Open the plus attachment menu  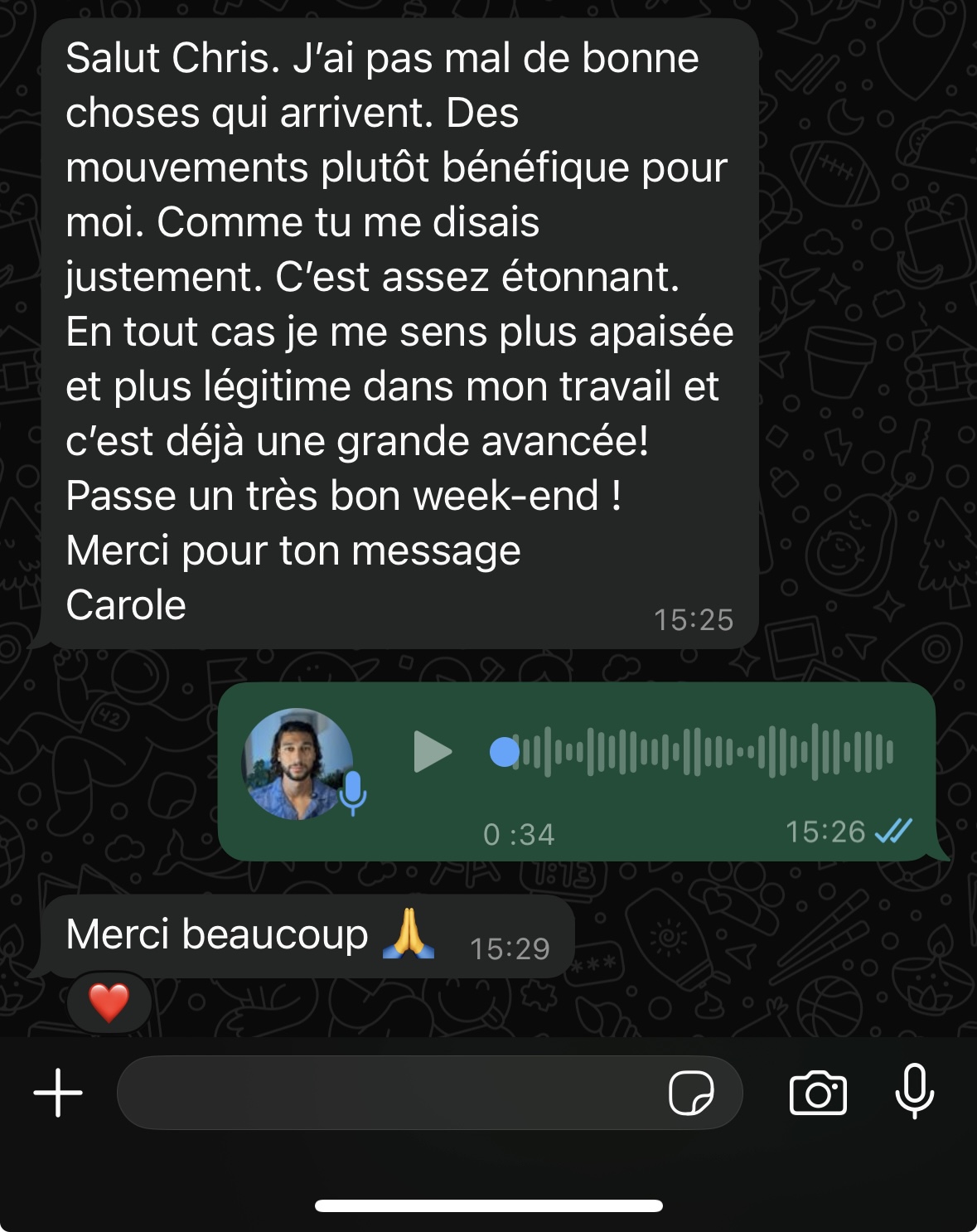[x=58, y=1093]
